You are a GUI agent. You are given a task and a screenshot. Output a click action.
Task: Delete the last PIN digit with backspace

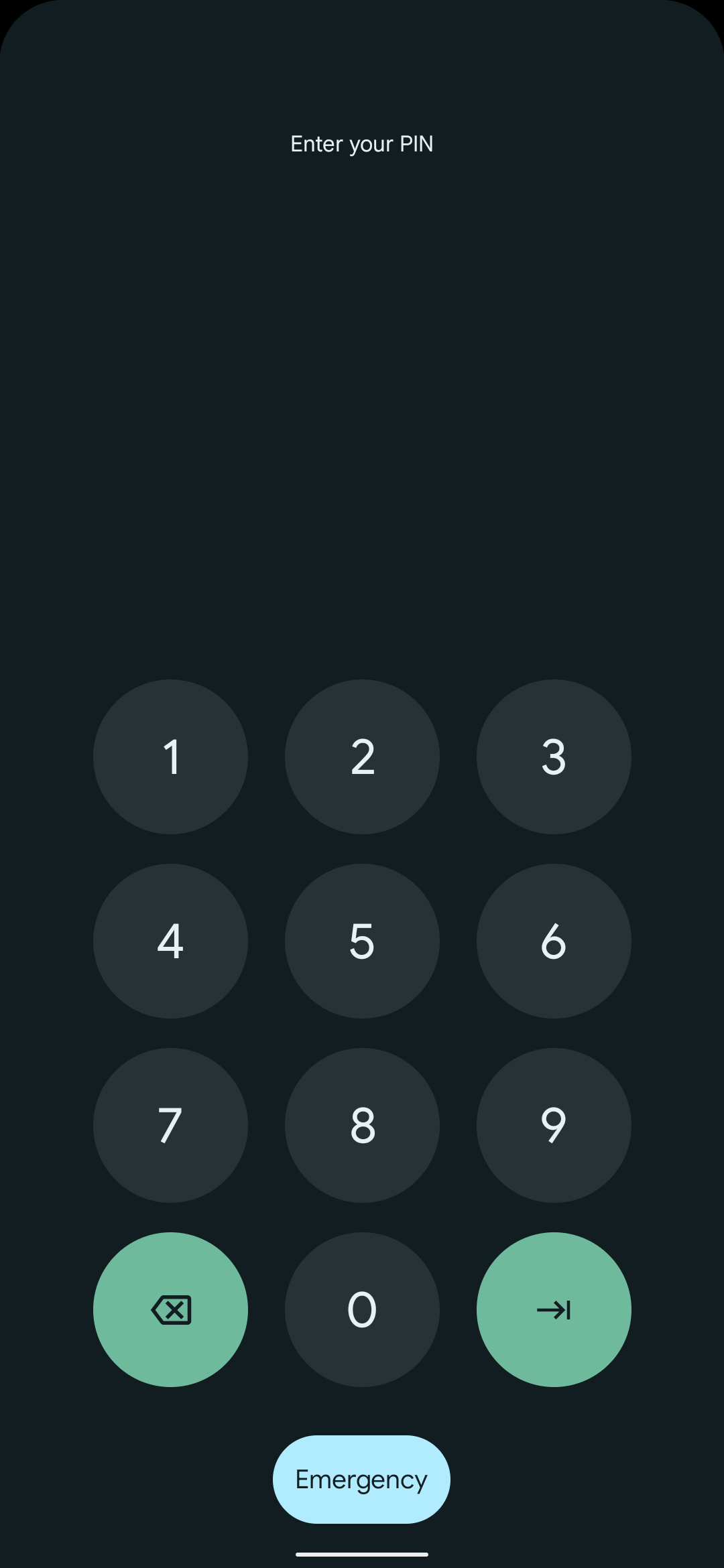[170, 1309]
